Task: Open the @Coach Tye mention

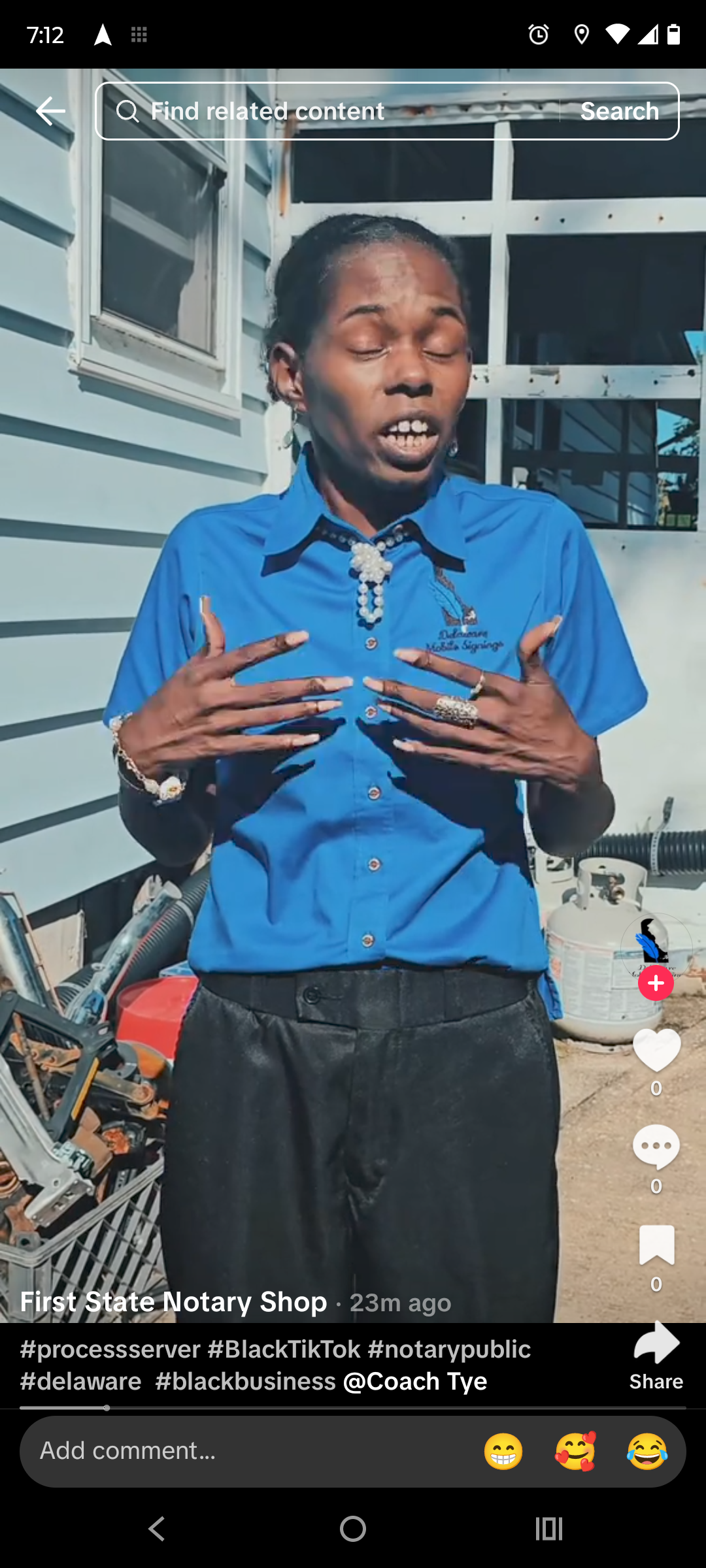Action: [415, 1381]
